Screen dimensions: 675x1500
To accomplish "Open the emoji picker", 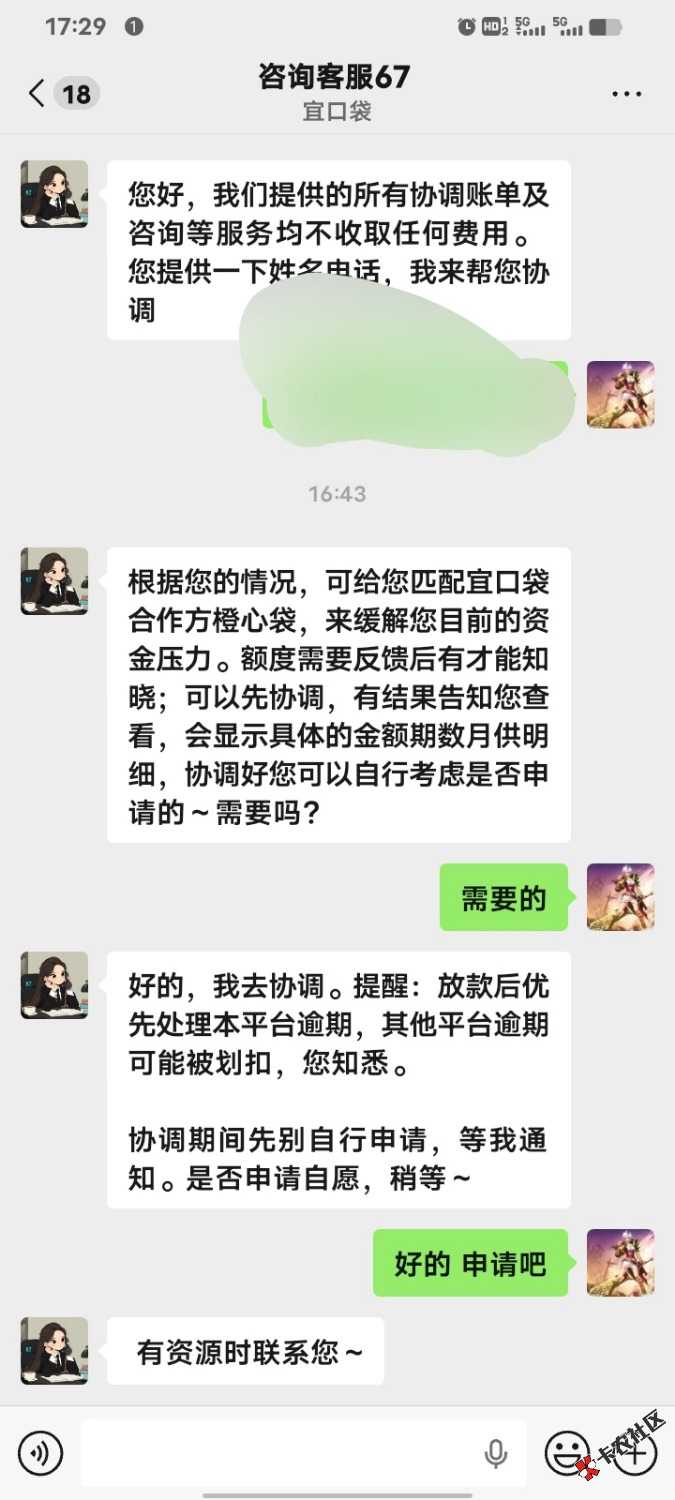I will 566,1452.
